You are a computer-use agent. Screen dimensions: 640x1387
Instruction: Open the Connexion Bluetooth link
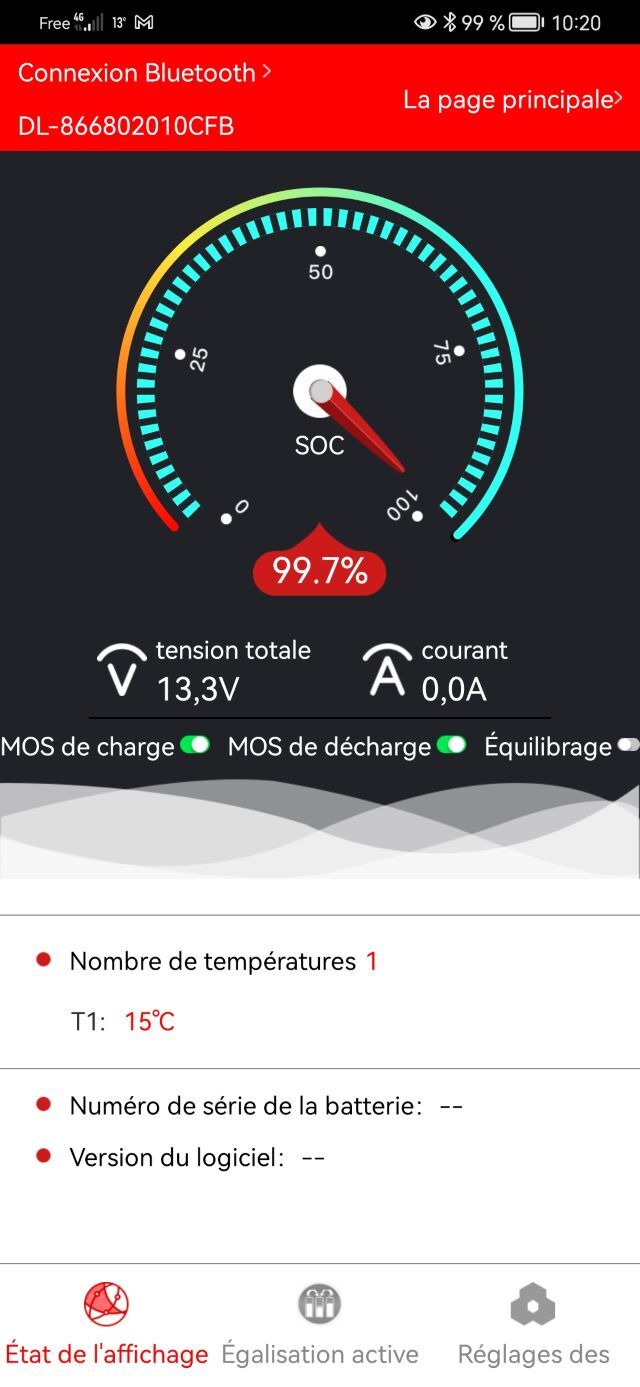point(144,73)
